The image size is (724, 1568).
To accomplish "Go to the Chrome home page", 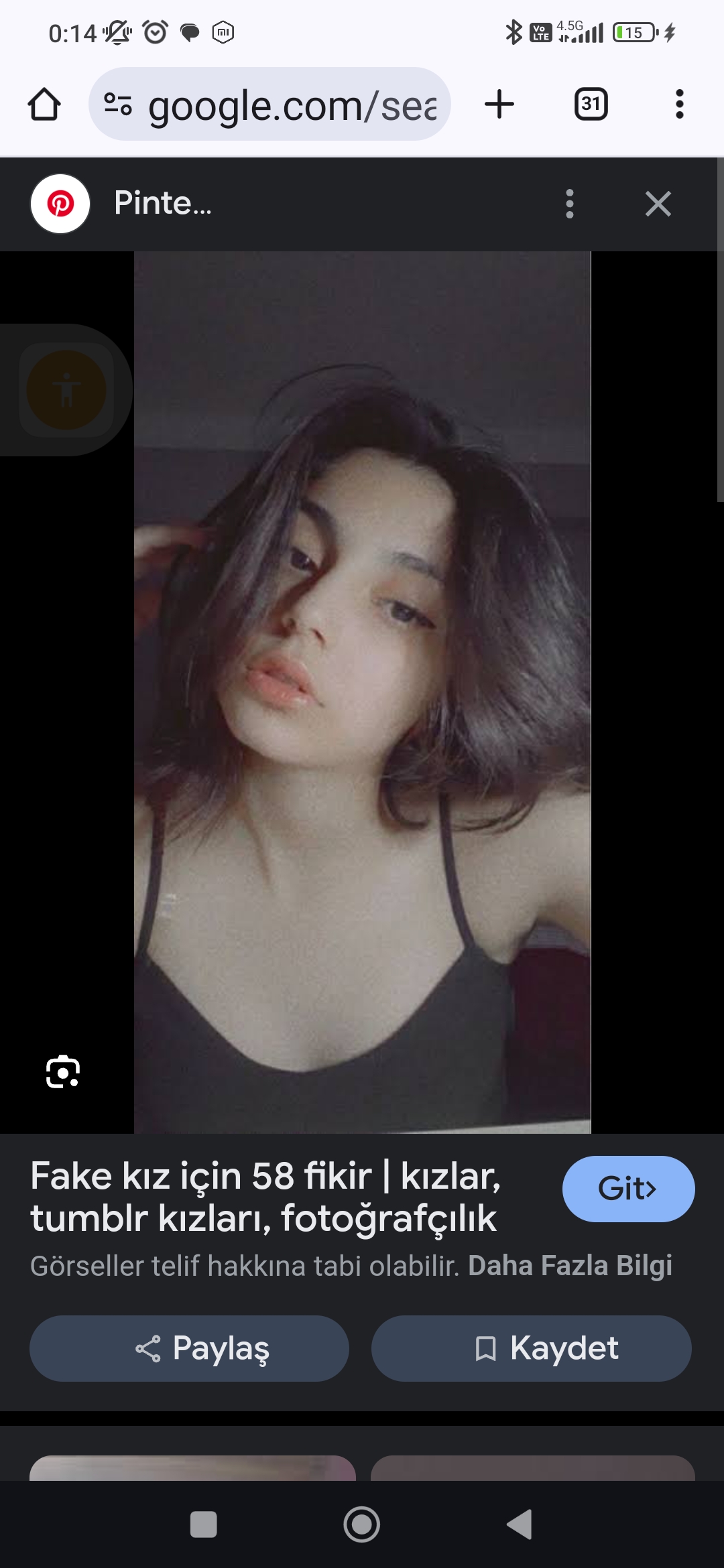I will point(44,105).
